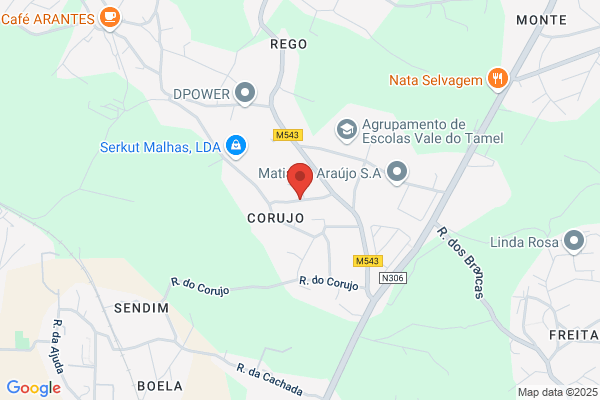View the Nata Selvagem restaurant marker
600x400 pixels.
point(497,79)
